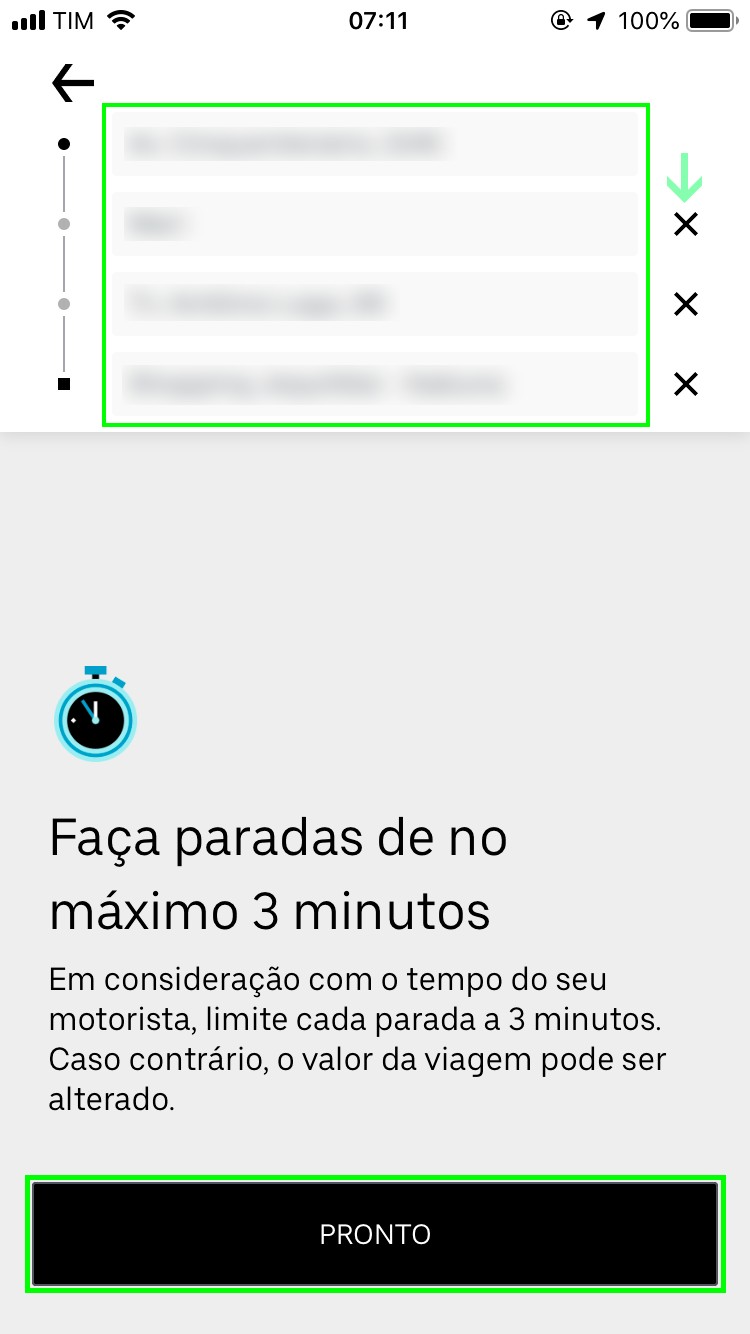The width and height of the screenshot is (750, 1334).
Task: Edit the second intermediate stop address
Action: [x=375, y=304]
